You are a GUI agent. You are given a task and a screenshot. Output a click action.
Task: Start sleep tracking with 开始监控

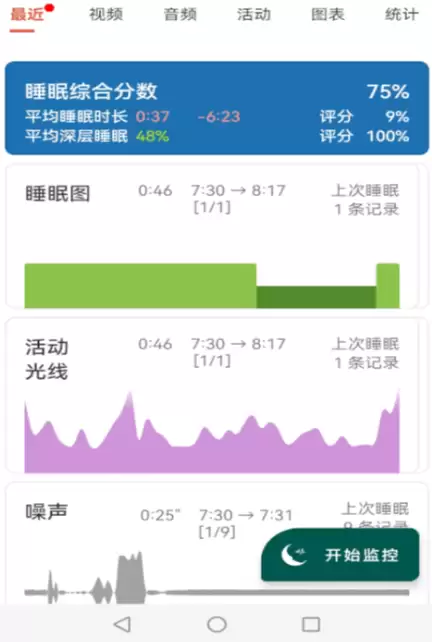[x=340, y=555]
